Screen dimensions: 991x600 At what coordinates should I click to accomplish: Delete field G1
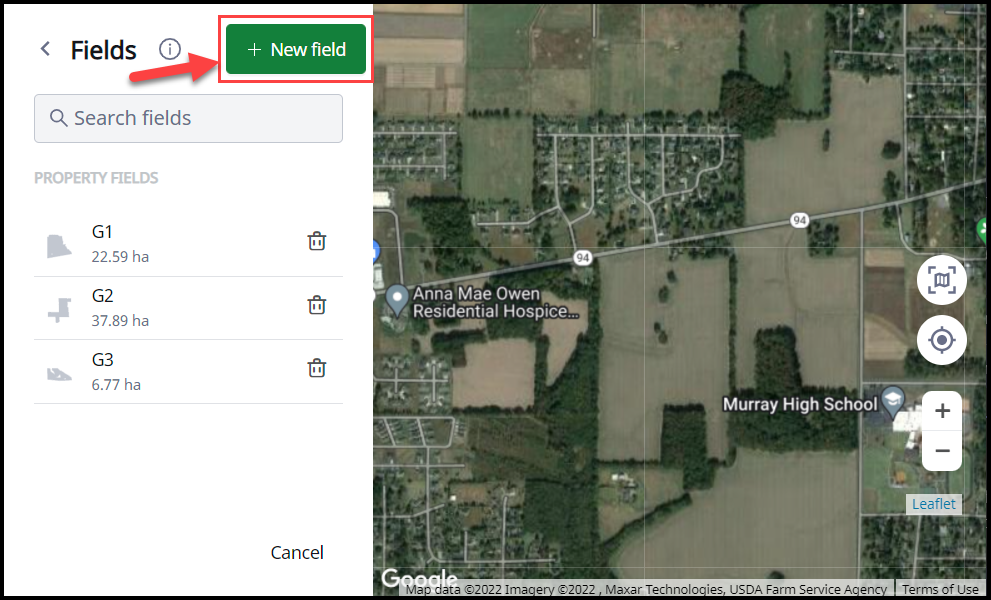pyautogui.click(x=317, y=241)
